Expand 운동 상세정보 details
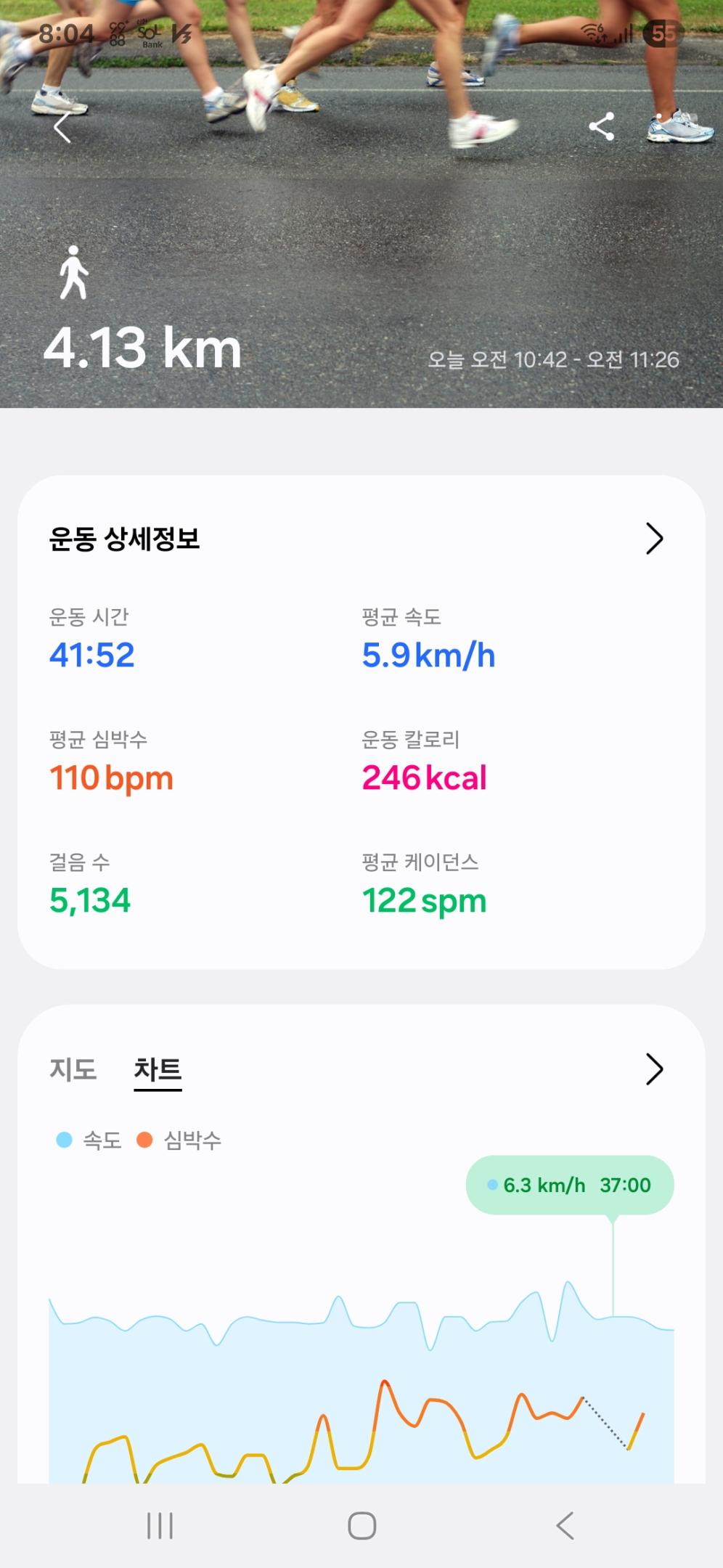The image size is (723, 1568). pos(654,539)
